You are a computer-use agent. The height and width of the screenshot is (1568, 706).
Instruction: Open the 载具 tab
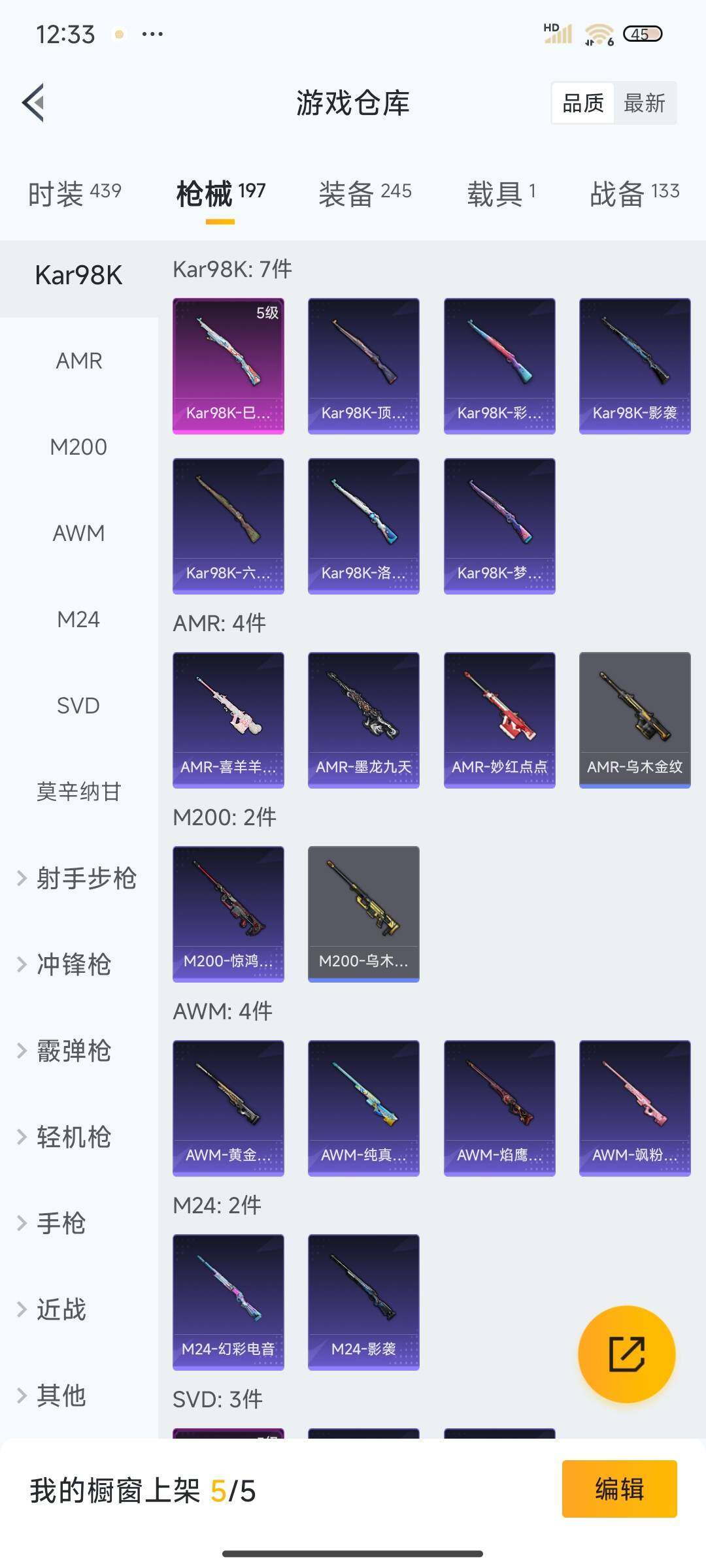point(501,193)
